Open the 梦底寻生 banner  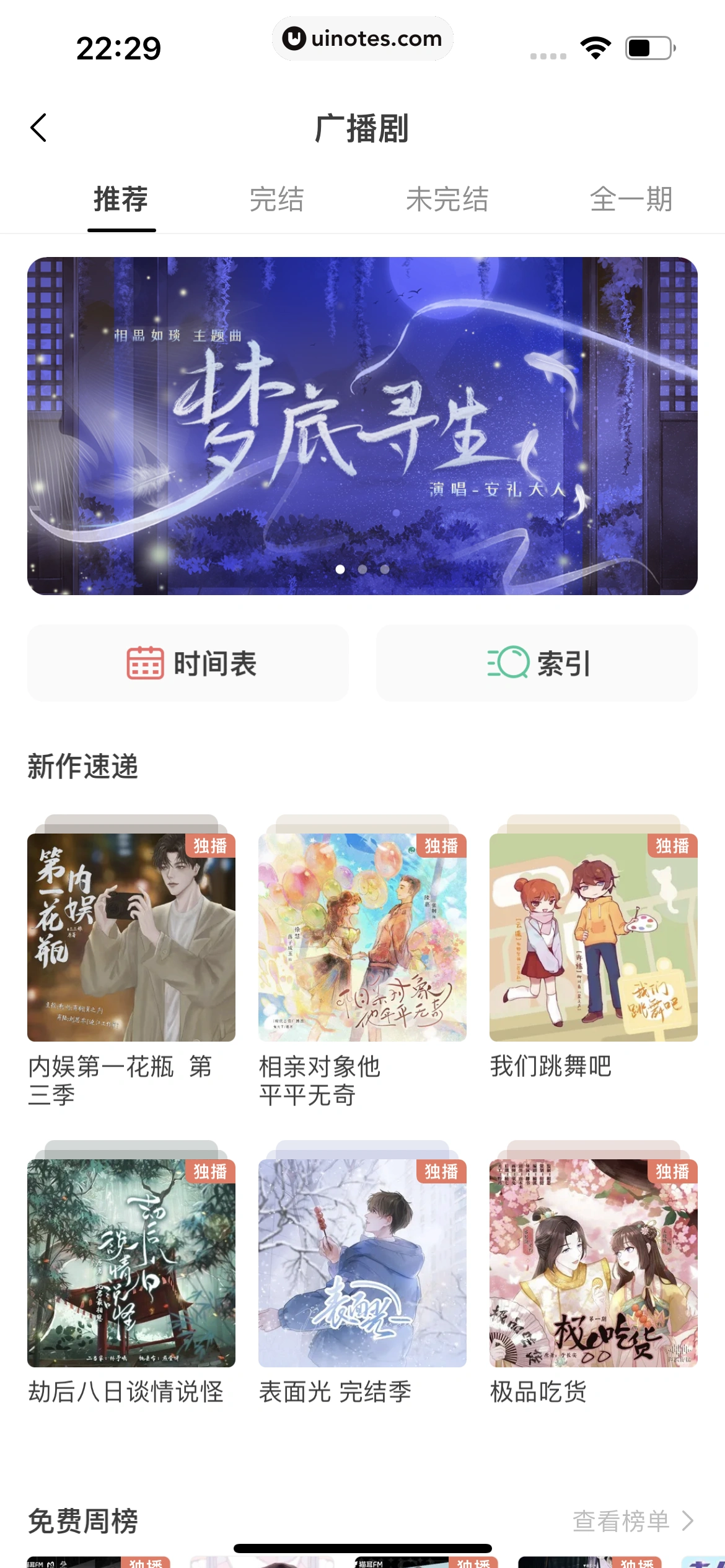pyautogui.click(x=362, y=426)
